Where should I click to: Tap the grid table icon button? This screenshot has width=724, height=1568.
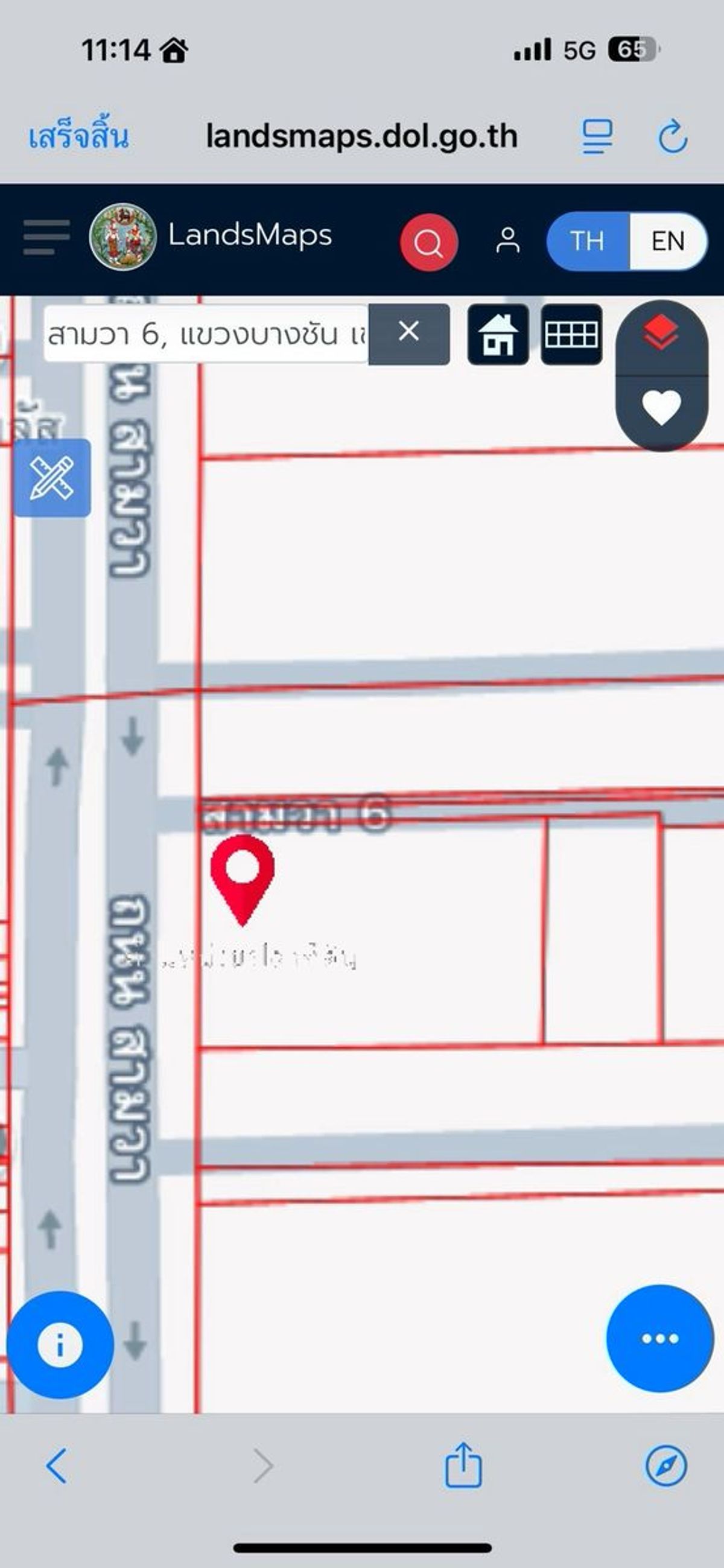(x=571, y=334)
